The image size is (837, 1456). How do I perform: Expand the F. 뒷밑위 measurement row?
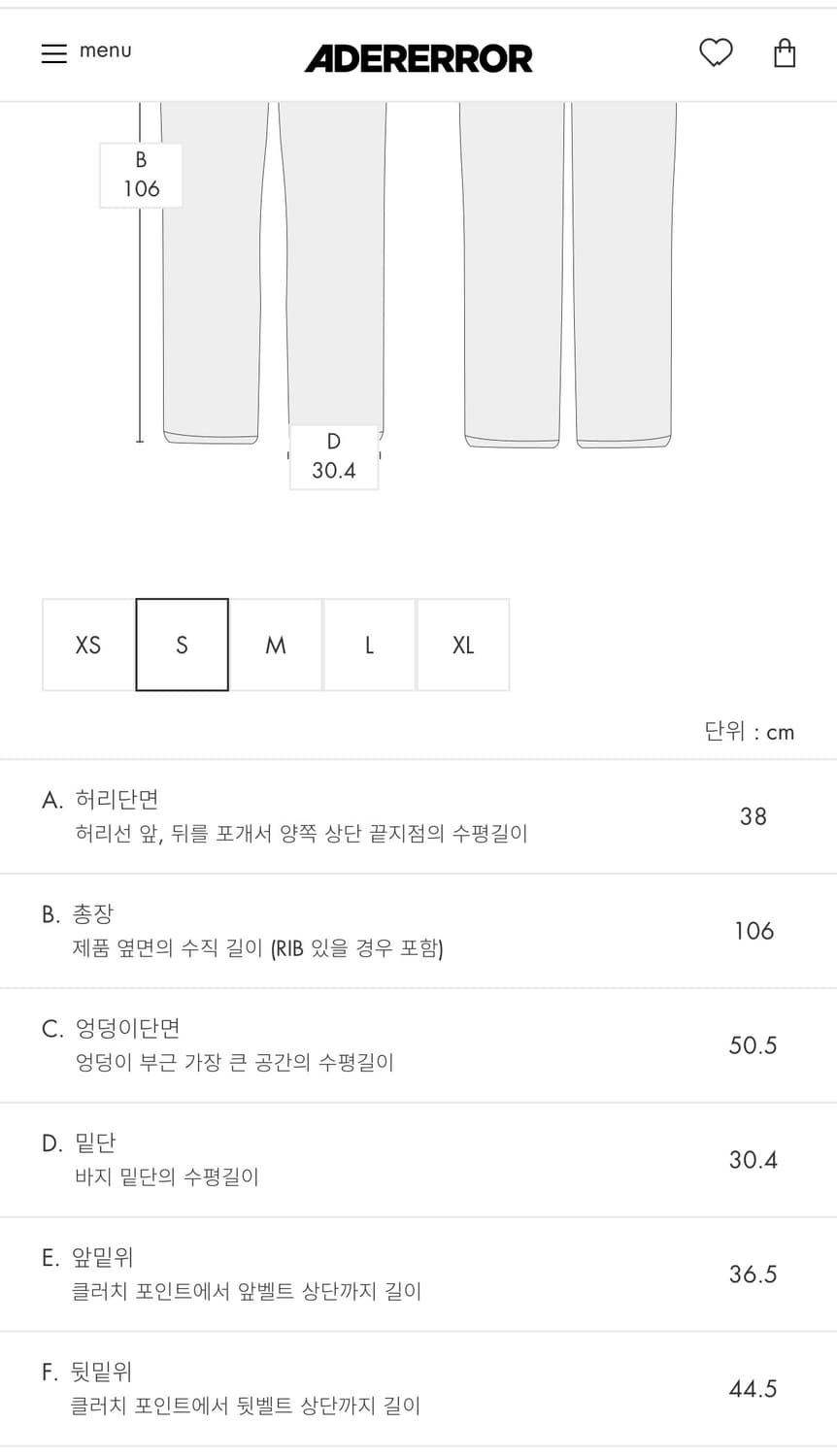(x=418, y=1389)
